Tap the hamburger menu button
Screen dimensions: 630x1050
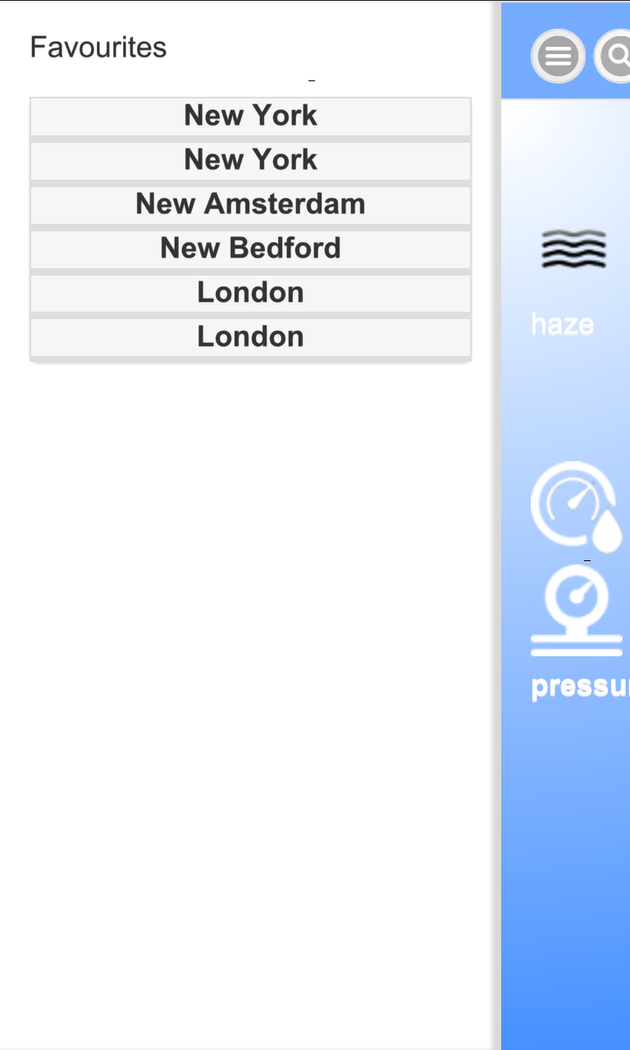tap(558, 56)
